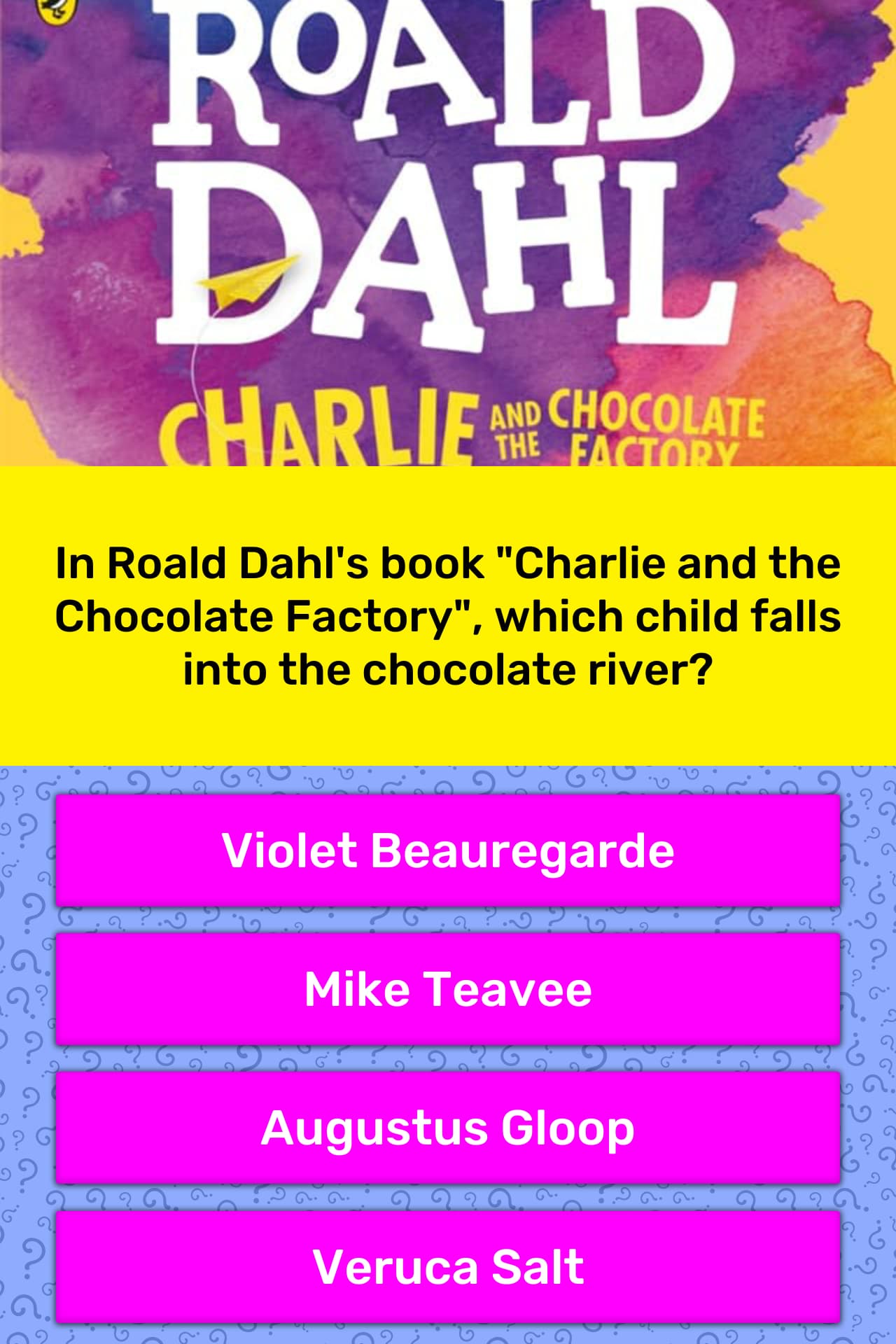Pick the "Mike Teavee" answer option
This screenshot has height=1344, width=896.
point(448,988)
